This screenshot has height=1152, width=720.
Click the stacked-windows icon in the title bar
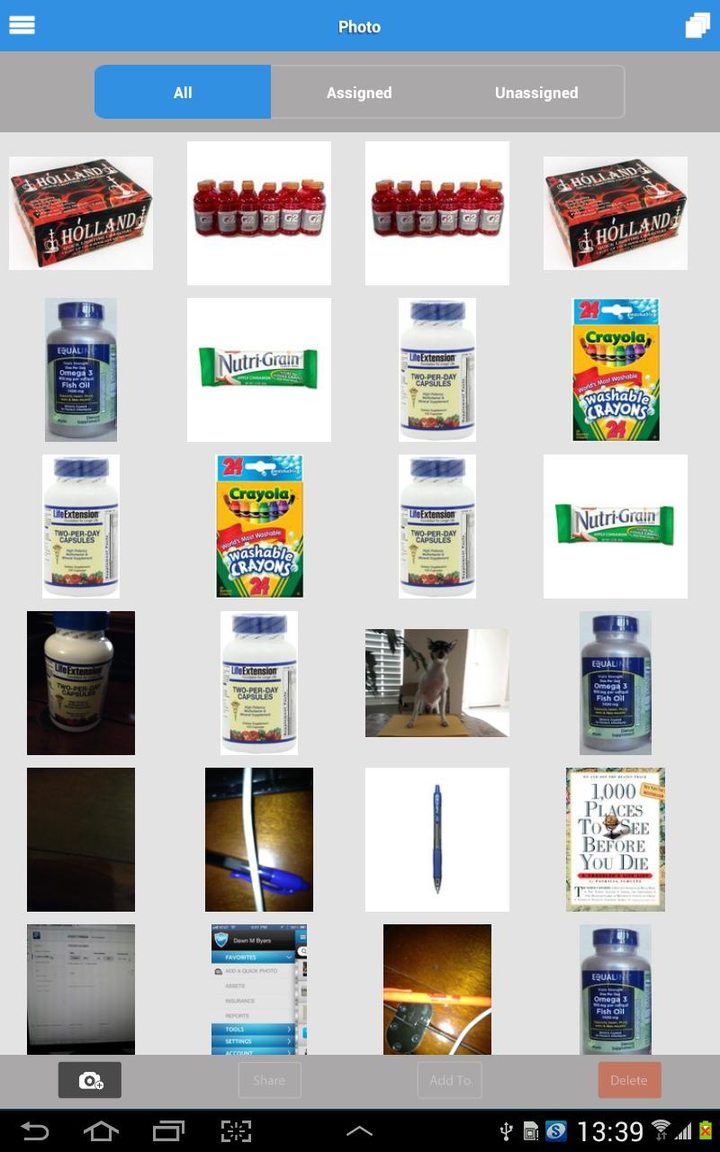point(697,23)
